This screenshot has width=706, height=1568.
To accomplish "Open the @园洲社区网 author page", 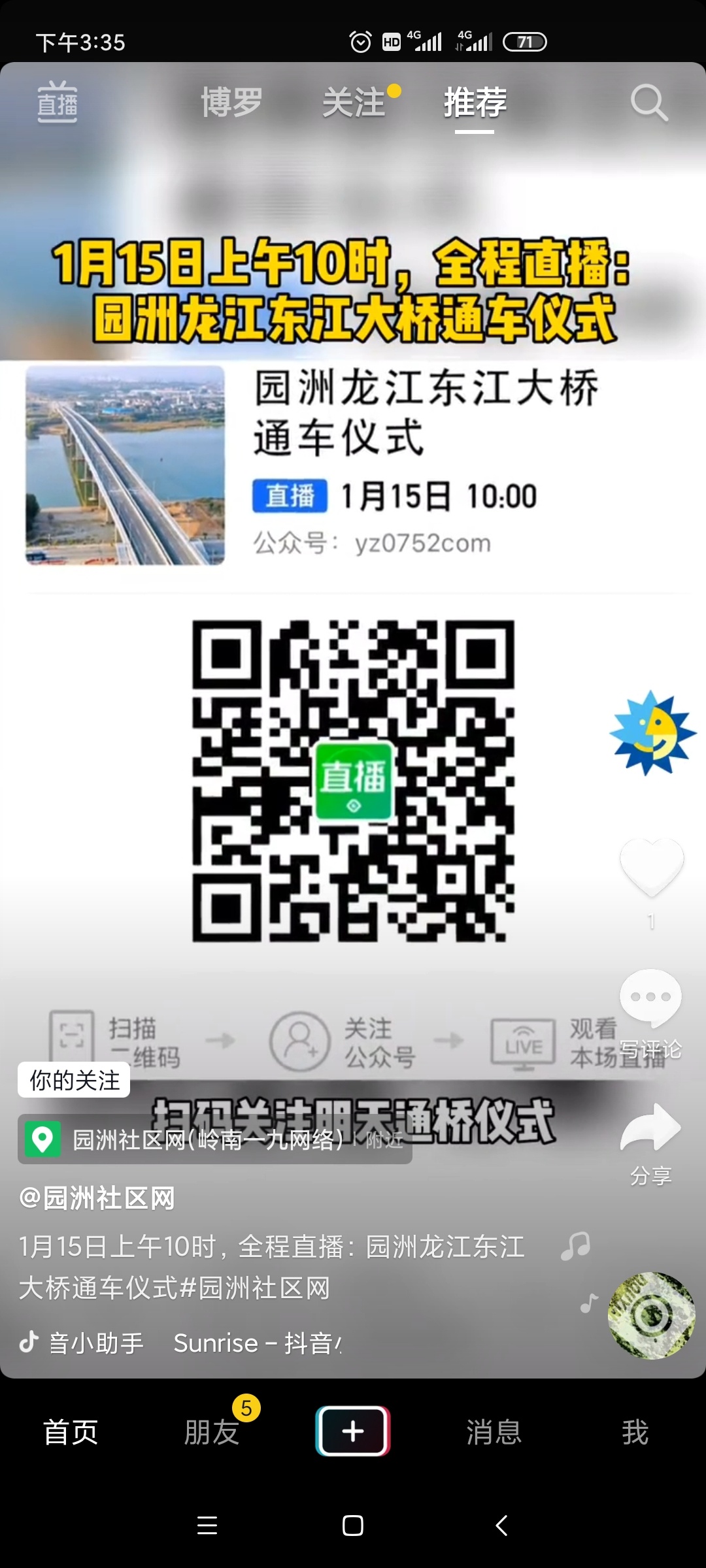I will [x=98, y=1198].
